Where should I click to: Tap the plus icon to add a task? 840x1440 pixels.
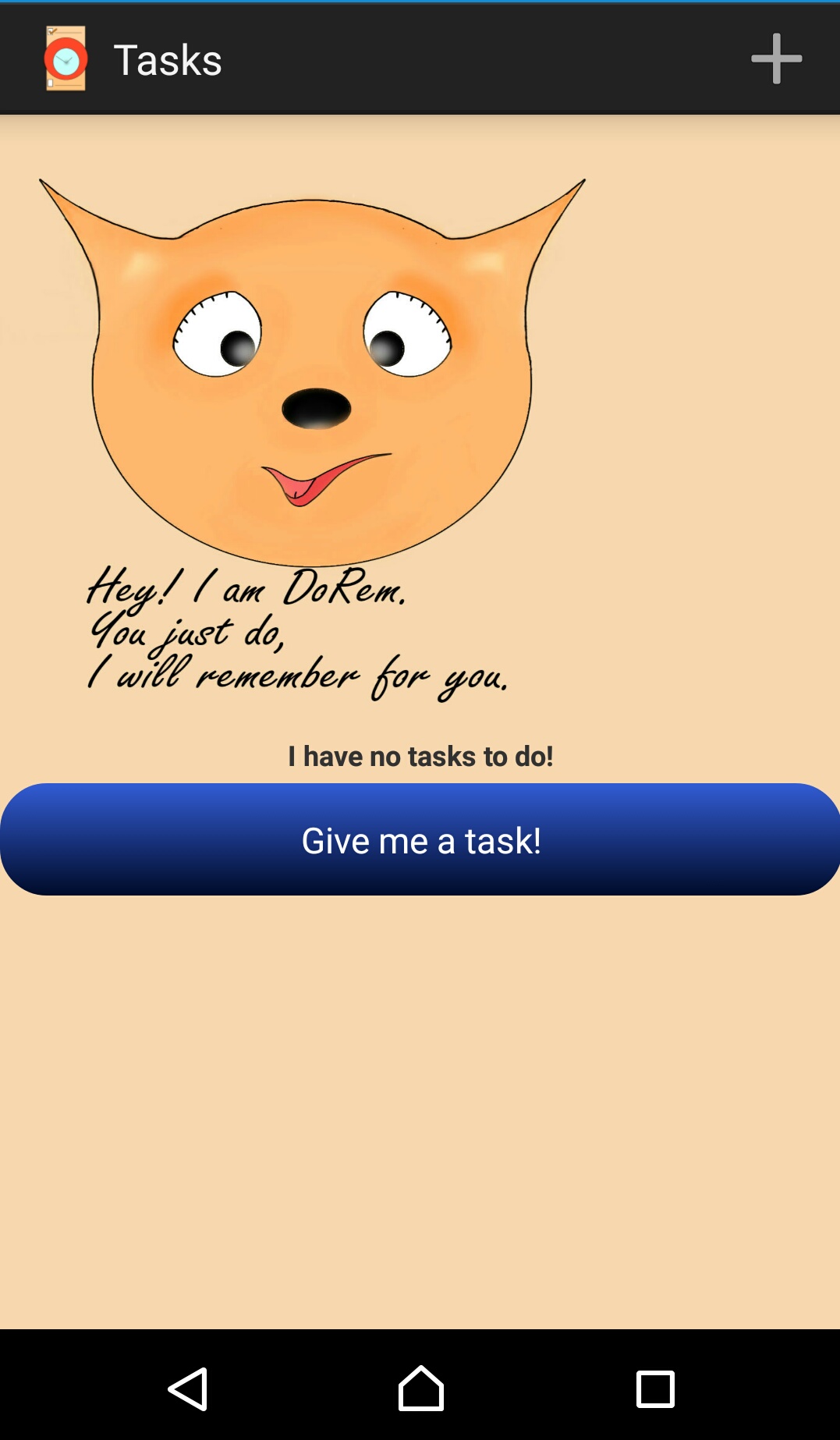(776, 59)
